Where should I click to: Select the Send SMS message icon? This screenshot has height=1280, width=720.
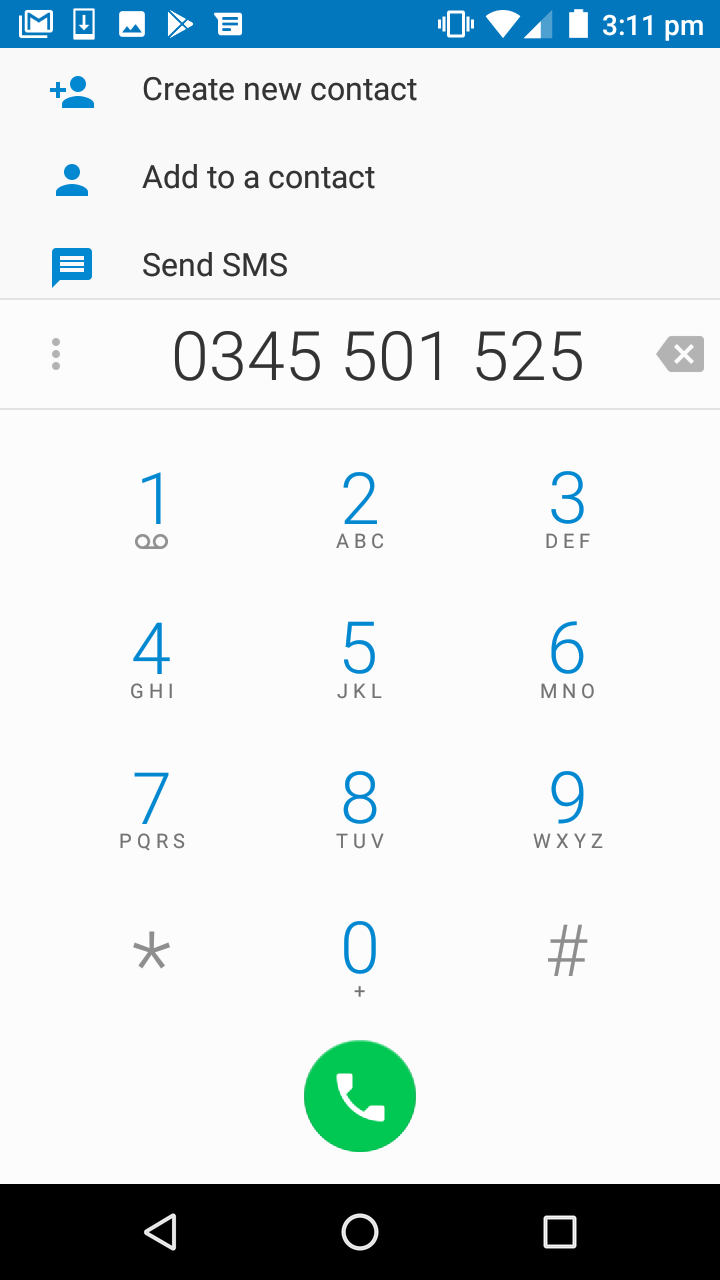71,265
